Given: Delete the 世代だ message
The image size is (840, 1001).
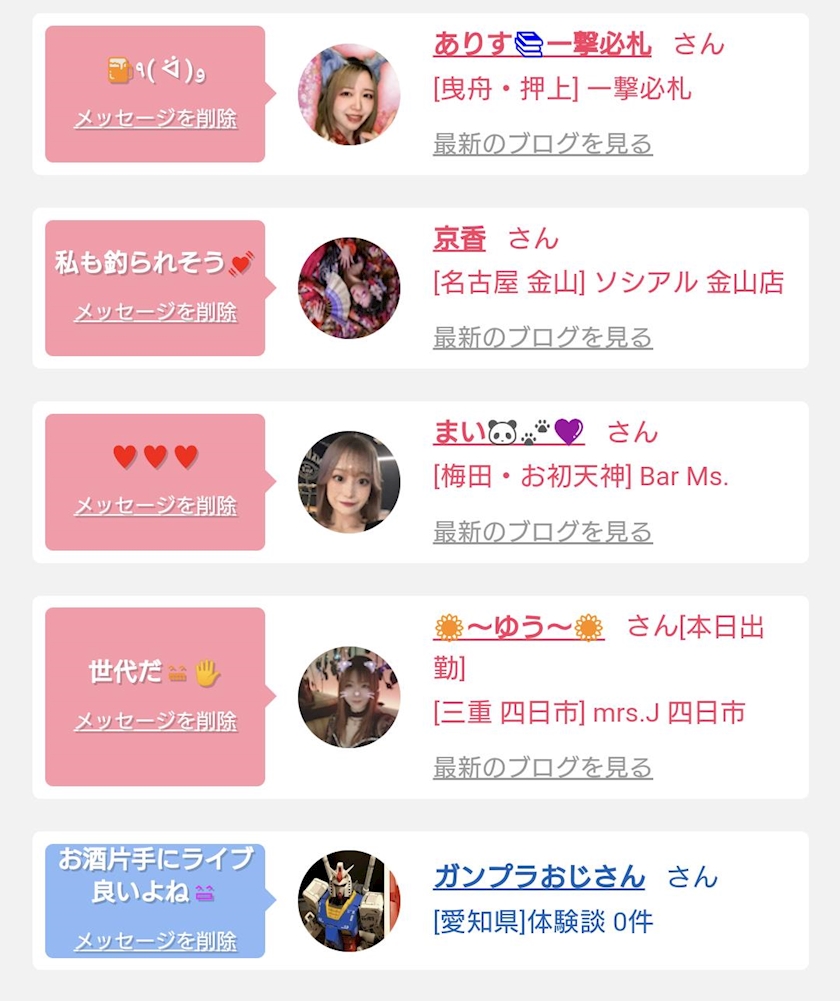Looking at the screenshot, I should [x=155, y=721].
